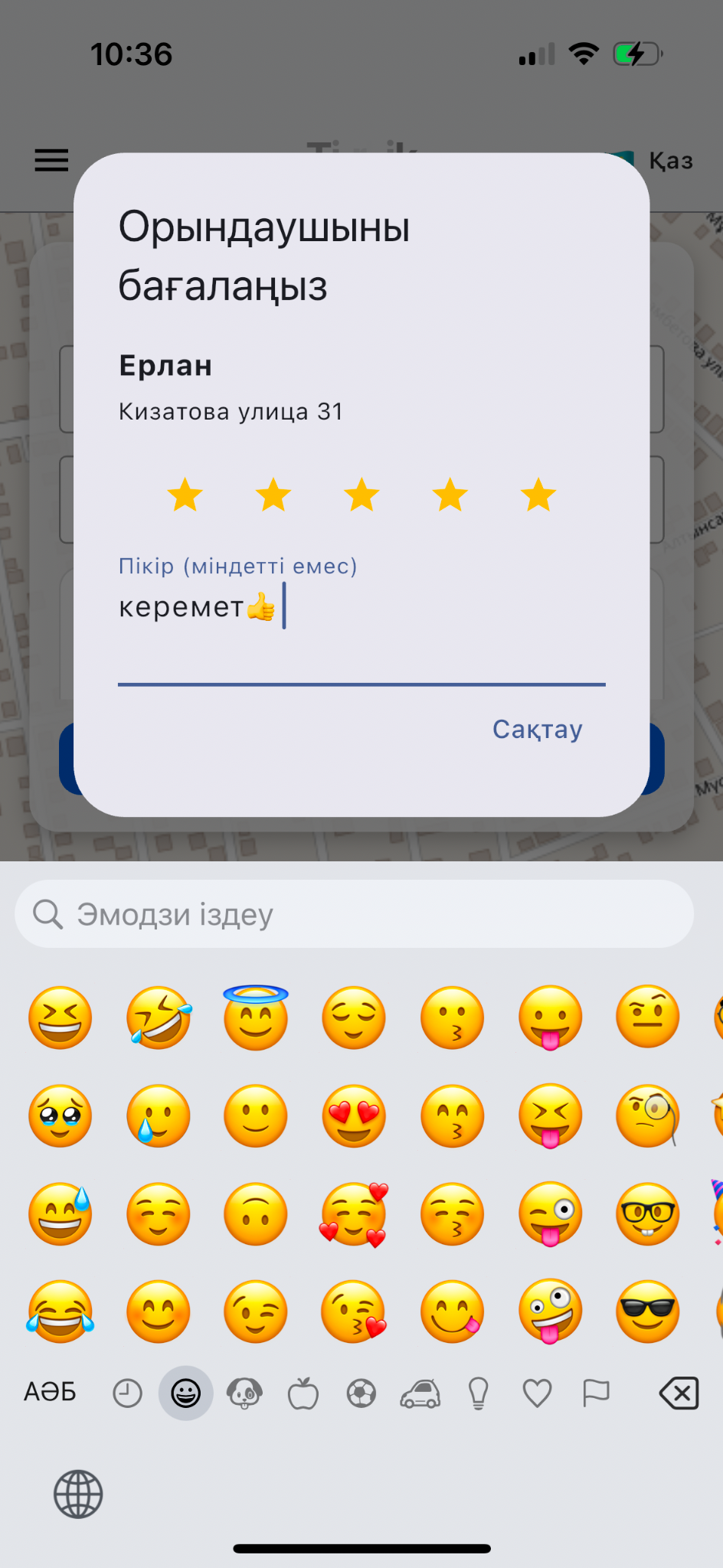The width and height of the screenshot is (723, 1568).
Task: Open the Travel & Places emoji category
Action: 420,1393
